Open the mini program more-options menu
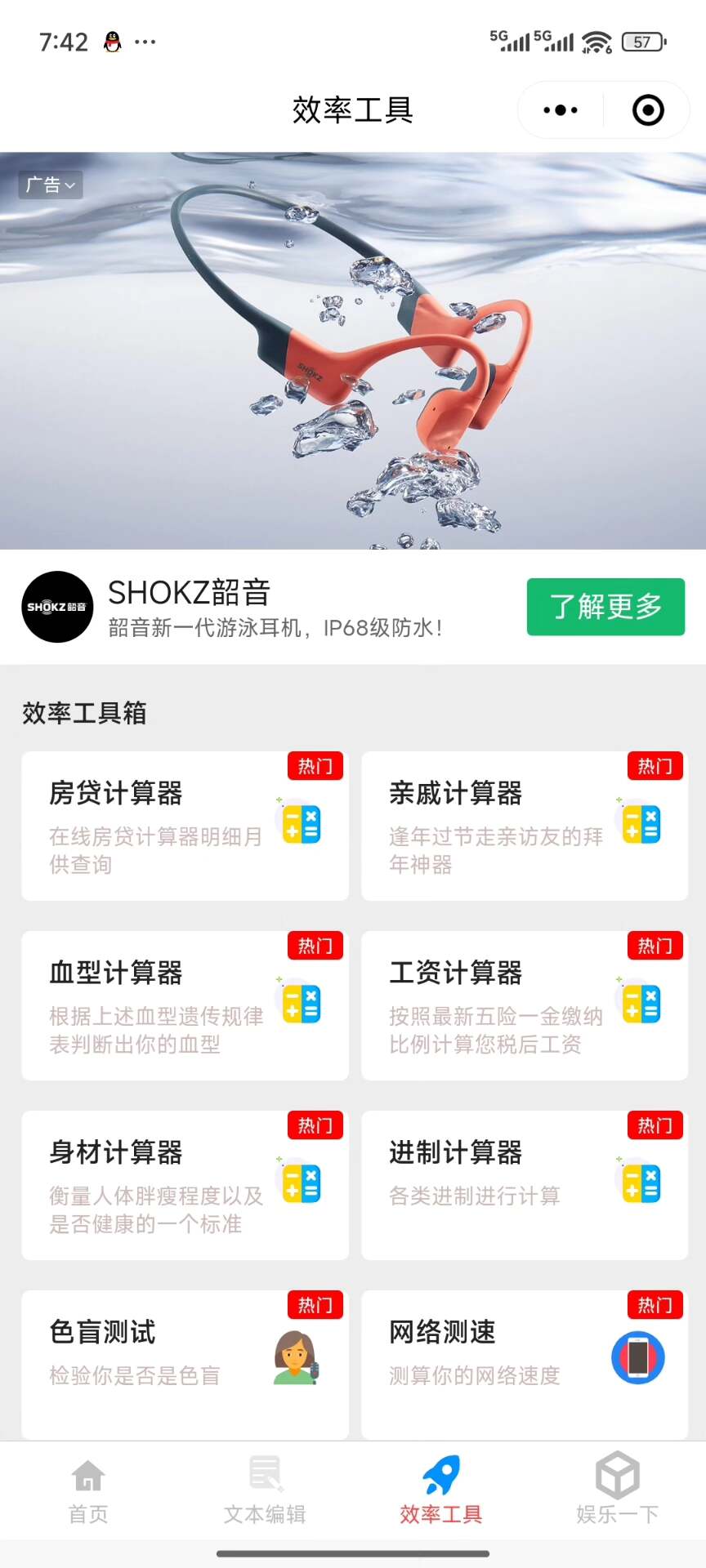The width and height of the screenshot is (706, 1568). tap(561, 110)
